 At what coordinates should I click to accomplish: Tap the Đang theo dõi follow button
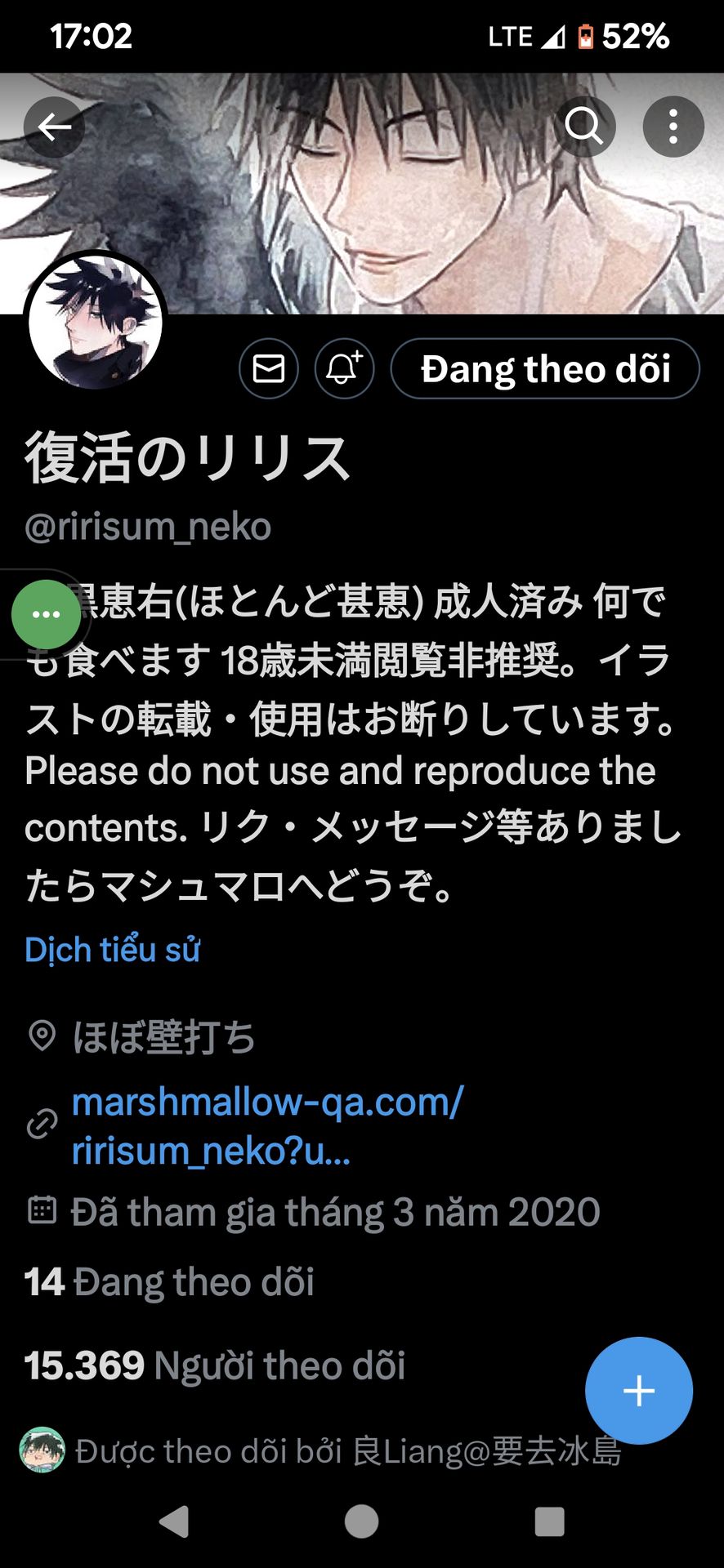coord(545,369)
